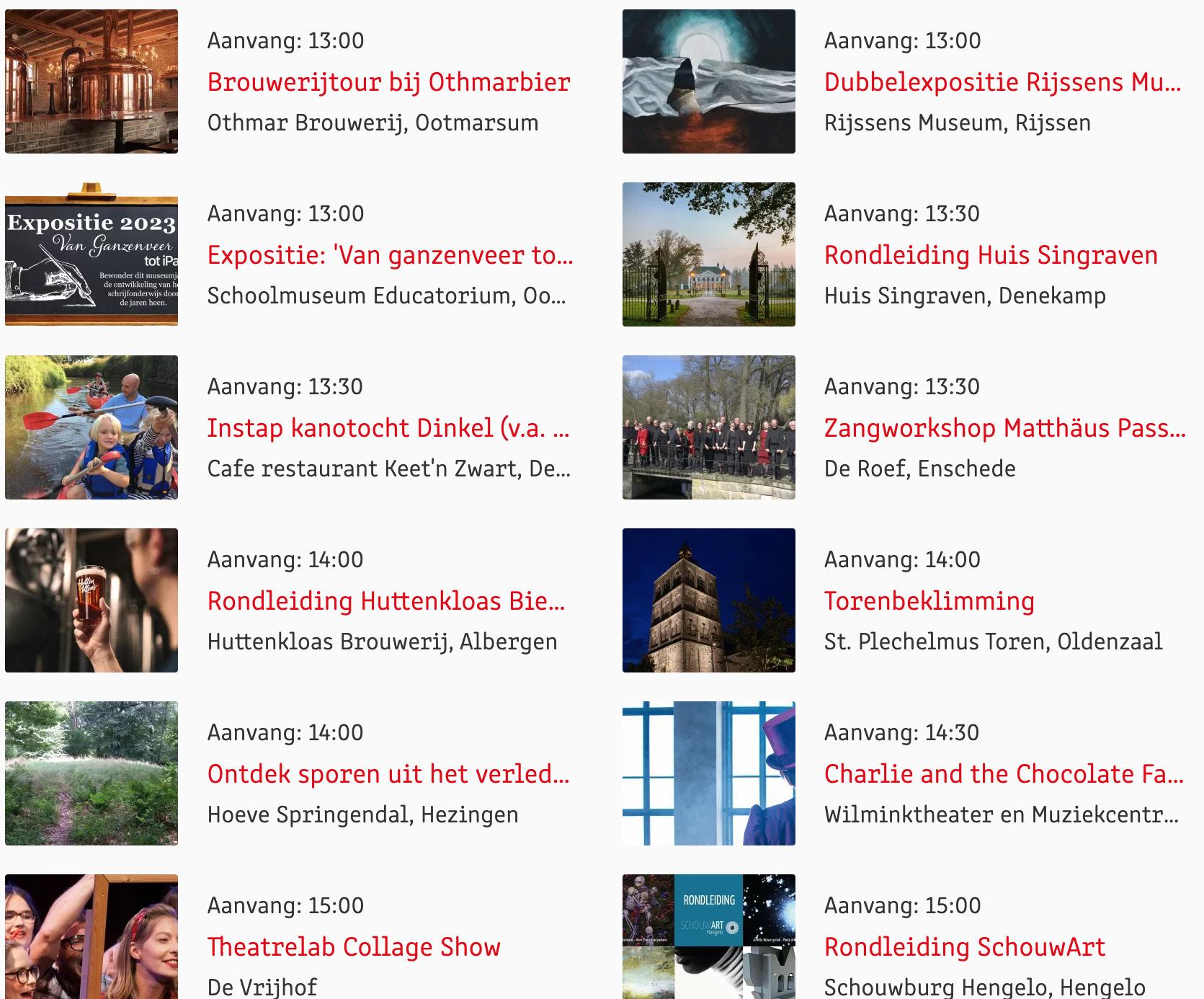Tap the Expositie 2023 chalkboard image

(x=92, y=254)
